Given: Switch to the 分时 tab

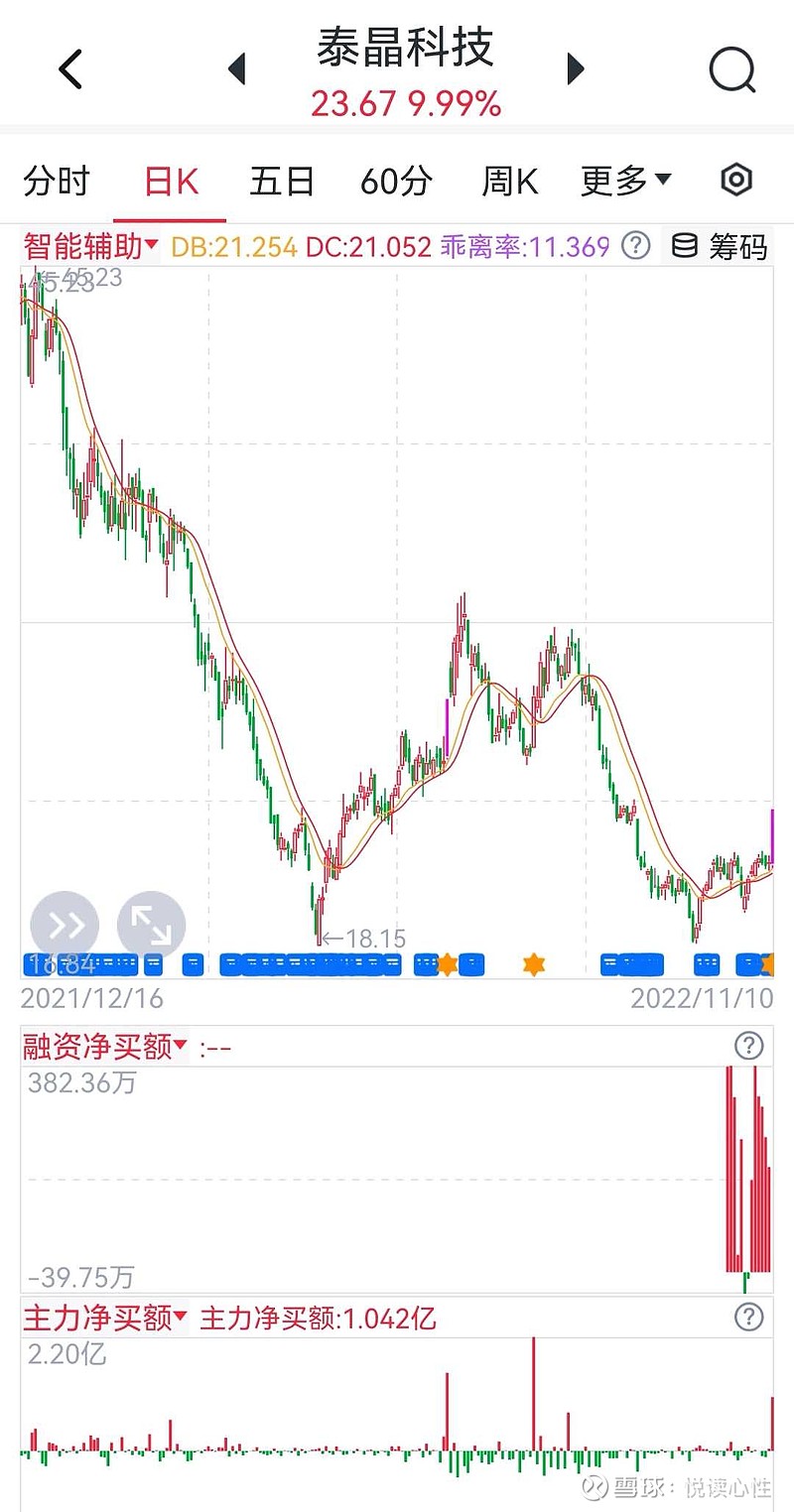Looking at the screenshot, I should point(57,182).
